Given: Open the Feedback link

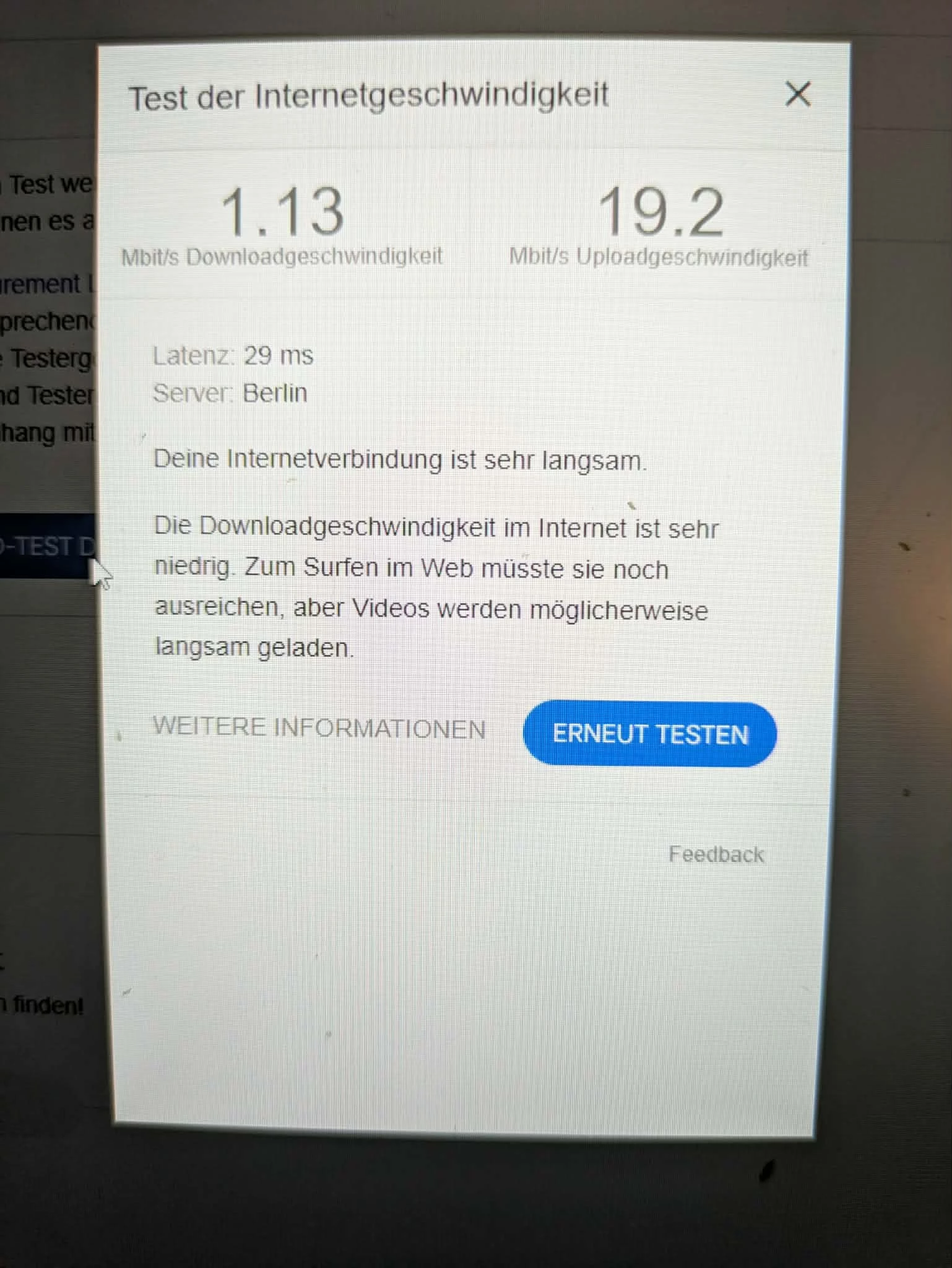Looking at the screenshot, I should coord(716,854).
